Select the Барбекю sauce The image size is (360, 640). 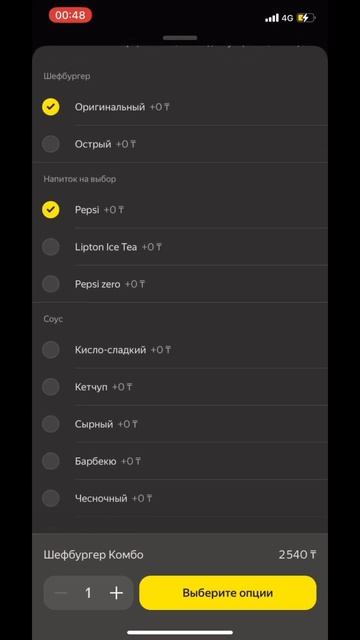[180, 461]
